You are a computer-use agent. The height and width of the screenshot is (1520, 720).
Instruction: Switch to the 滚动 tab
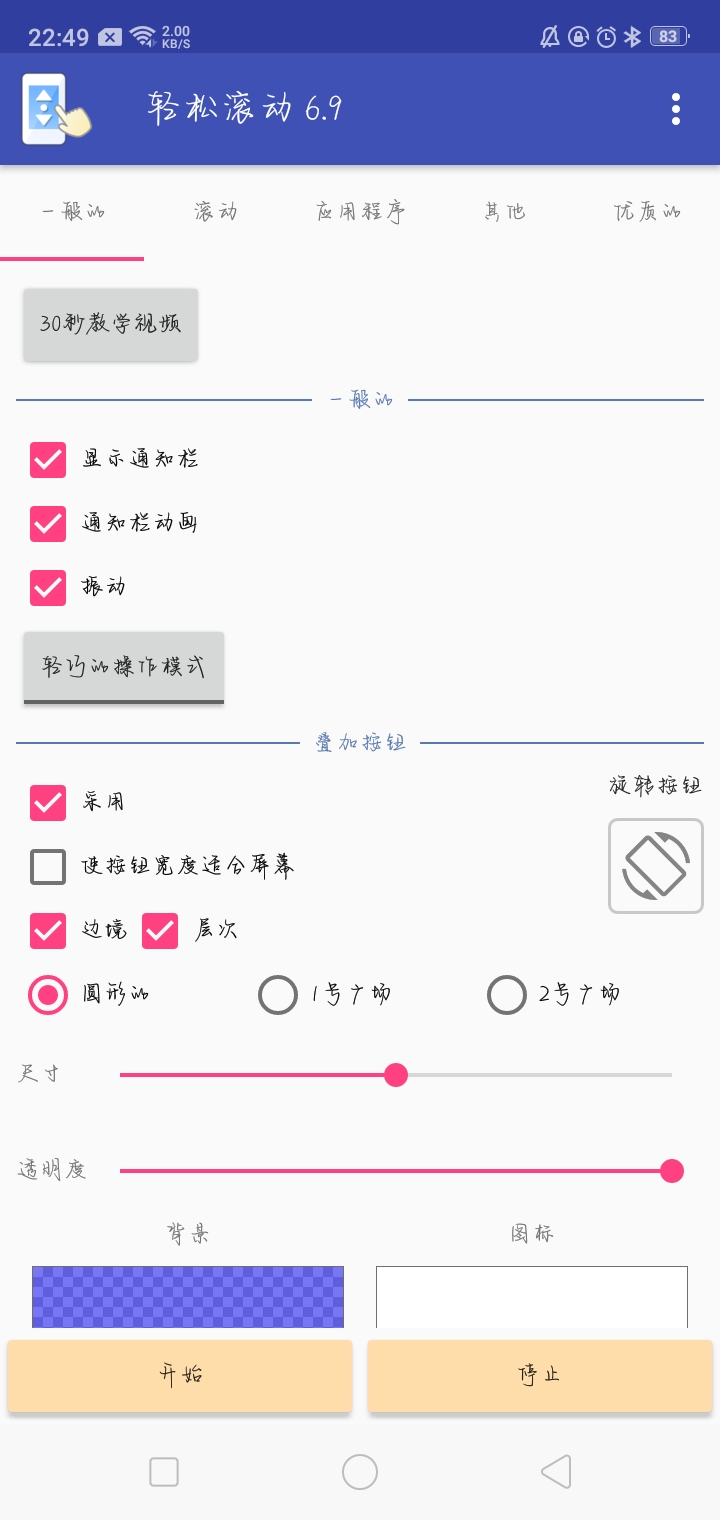click(x=216, y=212)
